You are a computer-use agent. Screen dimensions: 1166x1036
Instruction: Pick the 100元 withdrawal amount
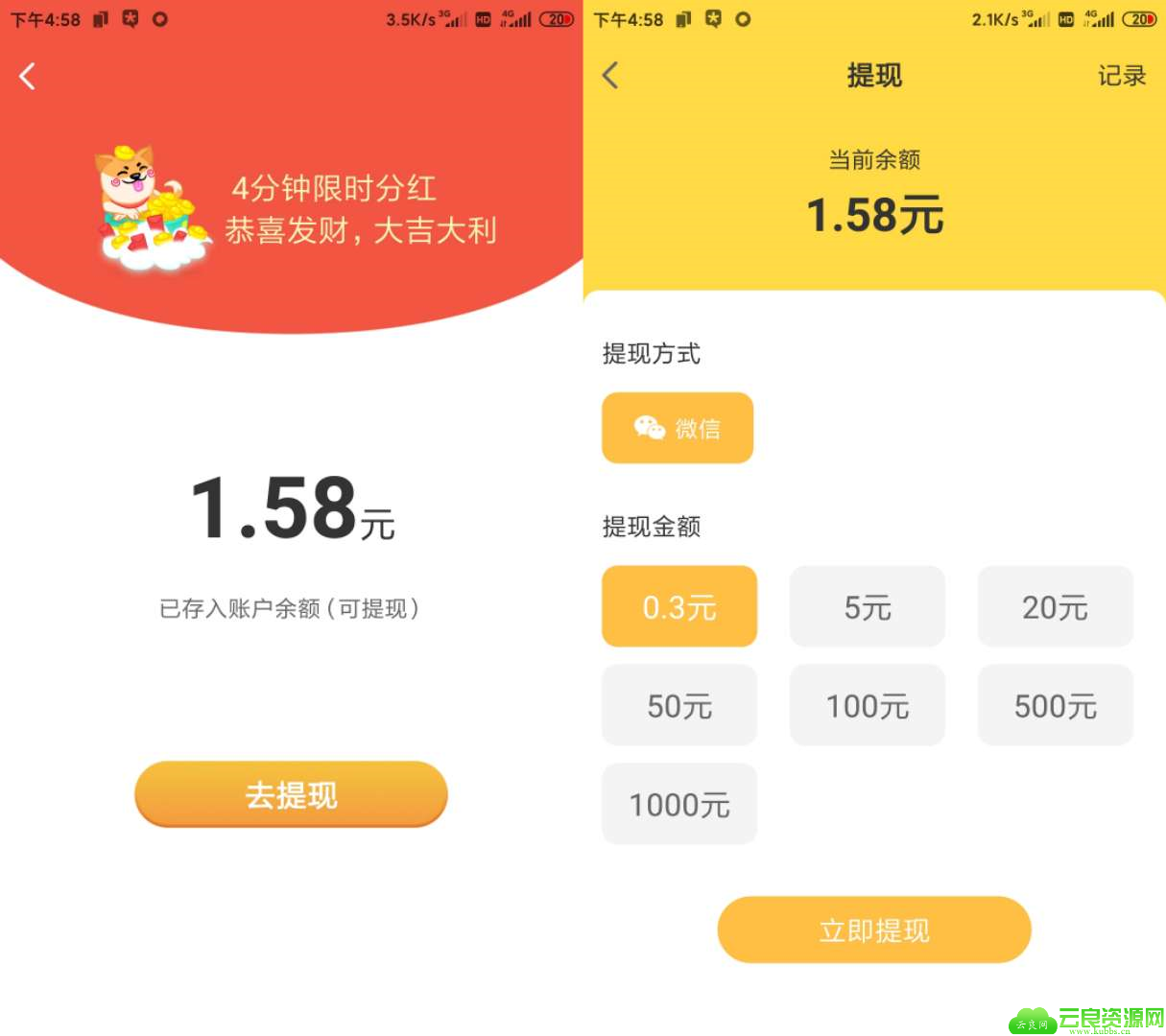[x=867, y=705]
